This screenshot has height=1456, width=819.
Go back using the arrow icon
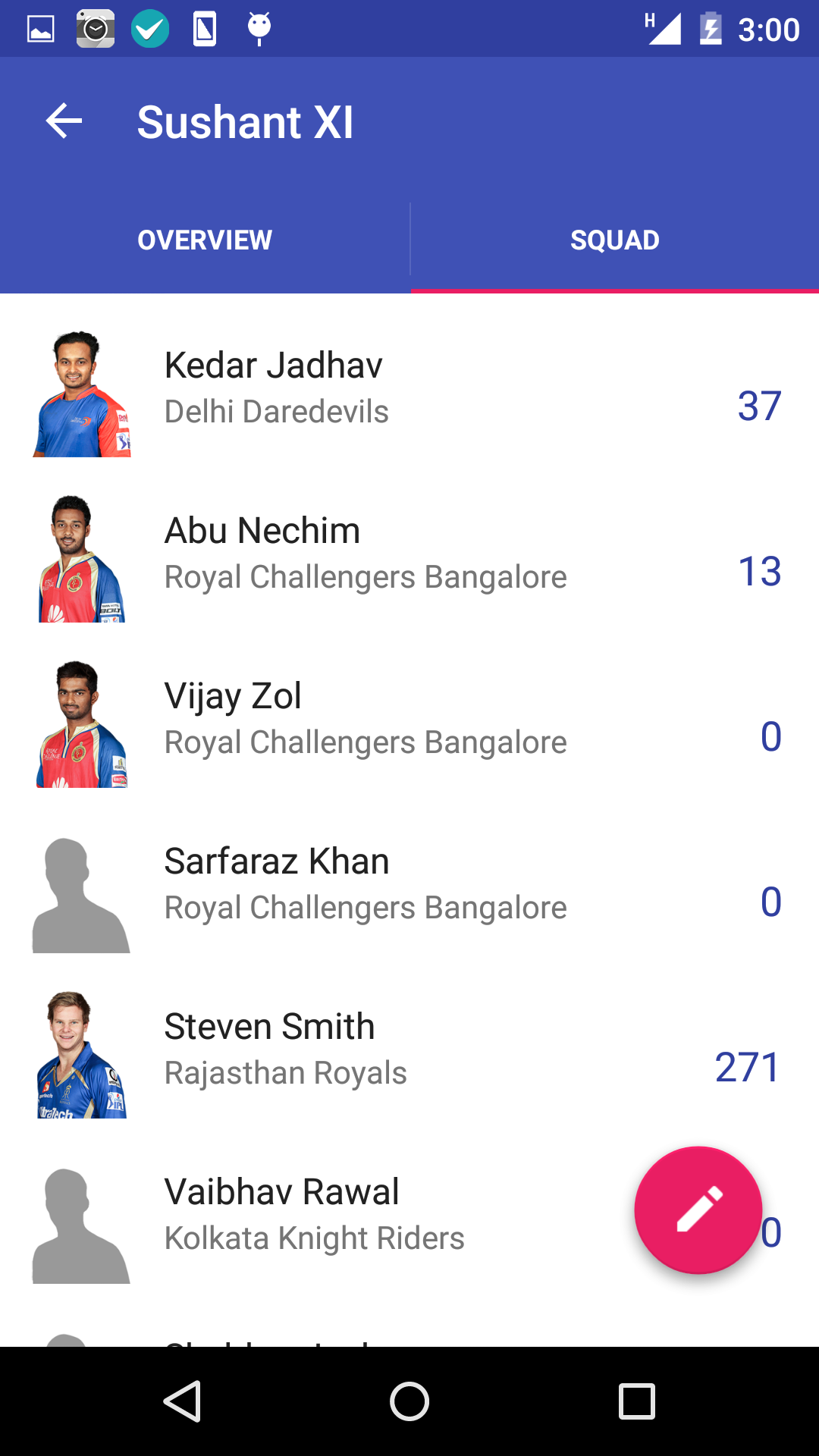[64, 121]
